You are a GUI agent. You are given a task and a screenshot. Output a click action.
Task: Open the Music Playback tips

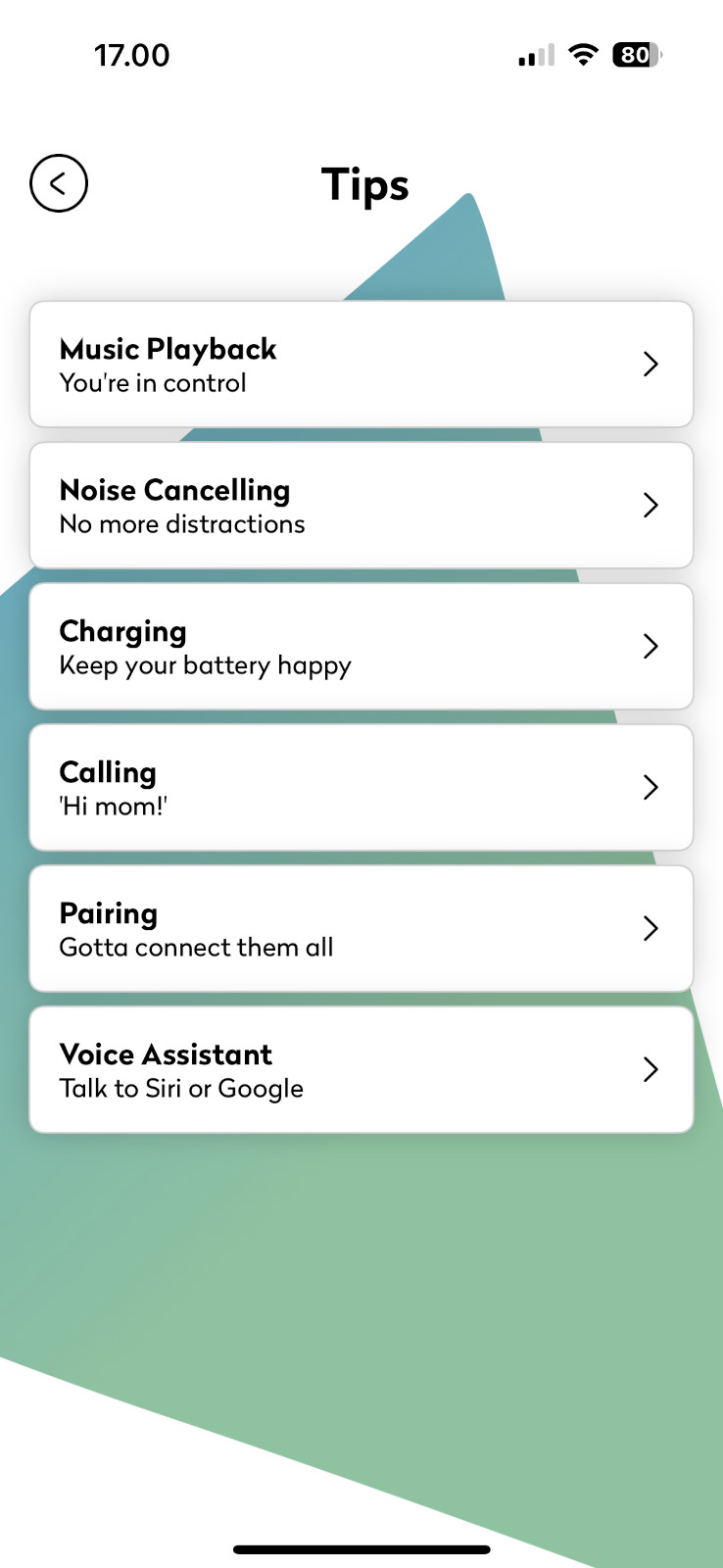click(361, 365)
